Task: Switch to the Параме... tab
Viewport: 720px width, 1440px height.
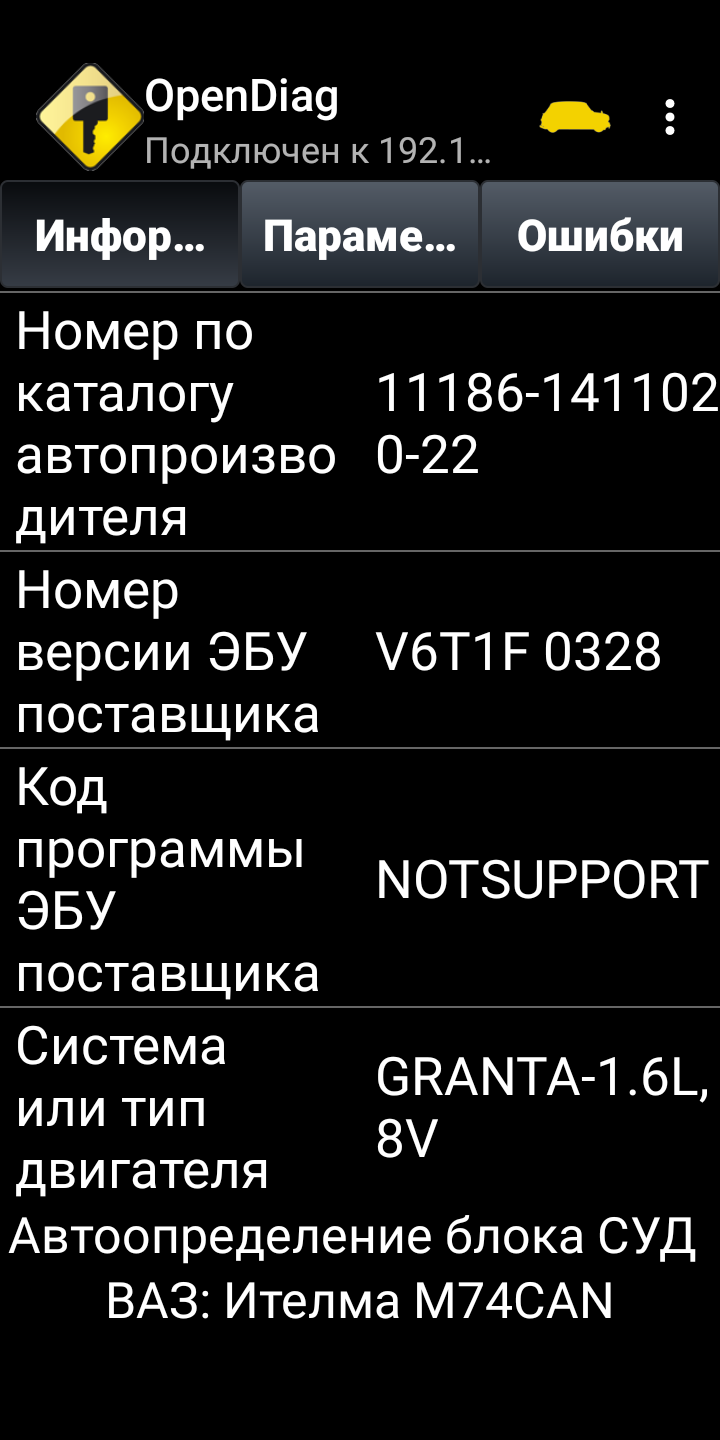Action: [x=360, y=235]
